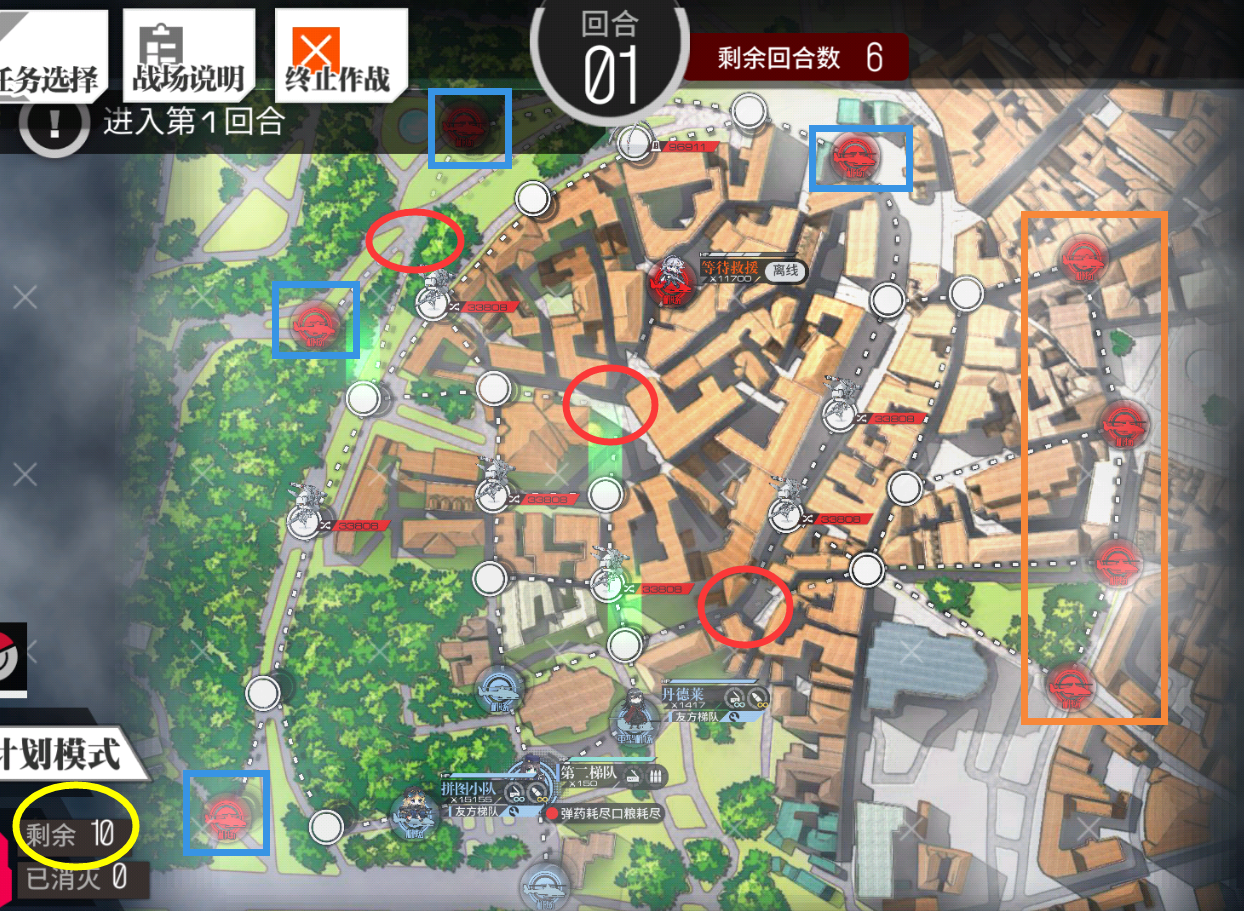
Task: Tap 终止作战 to abort the battle
Action: 338,55
